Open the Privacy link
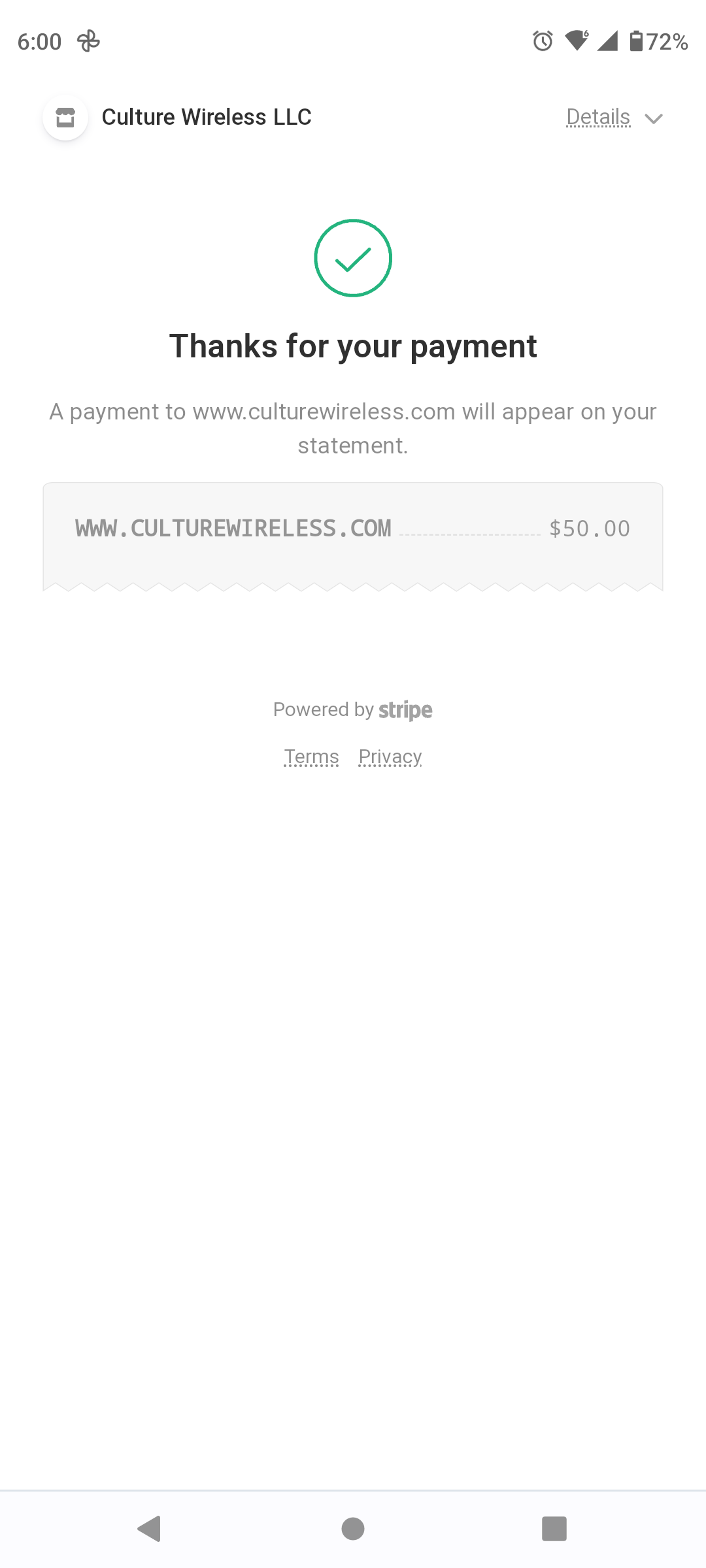Viewport: 706px width, 1568px height. (390, 757)
